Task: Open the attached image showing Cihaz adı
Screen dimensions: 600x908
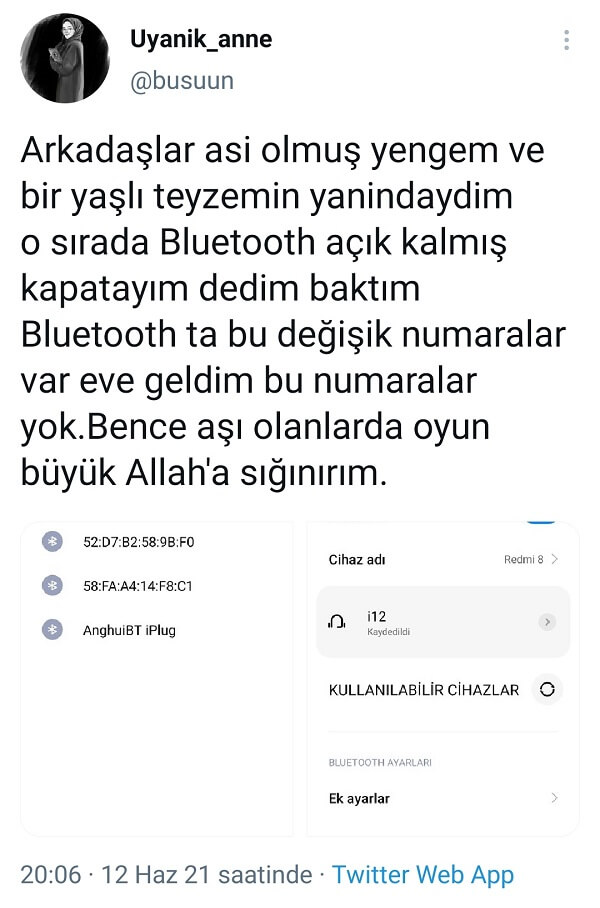Action: [x=442, y=678]
